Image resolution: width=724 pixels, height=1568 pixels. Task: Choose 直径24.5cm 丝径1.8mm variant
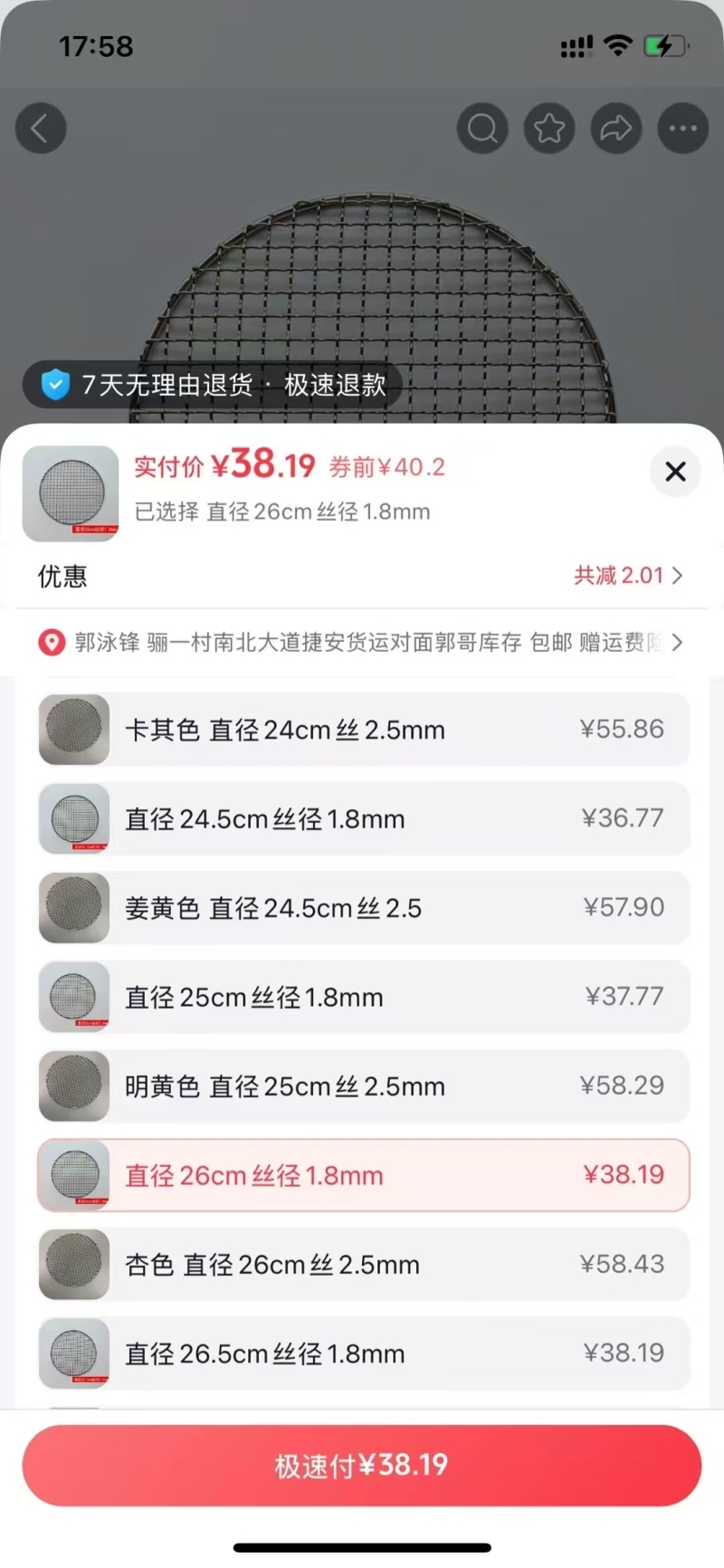click(x=362, y=818)
